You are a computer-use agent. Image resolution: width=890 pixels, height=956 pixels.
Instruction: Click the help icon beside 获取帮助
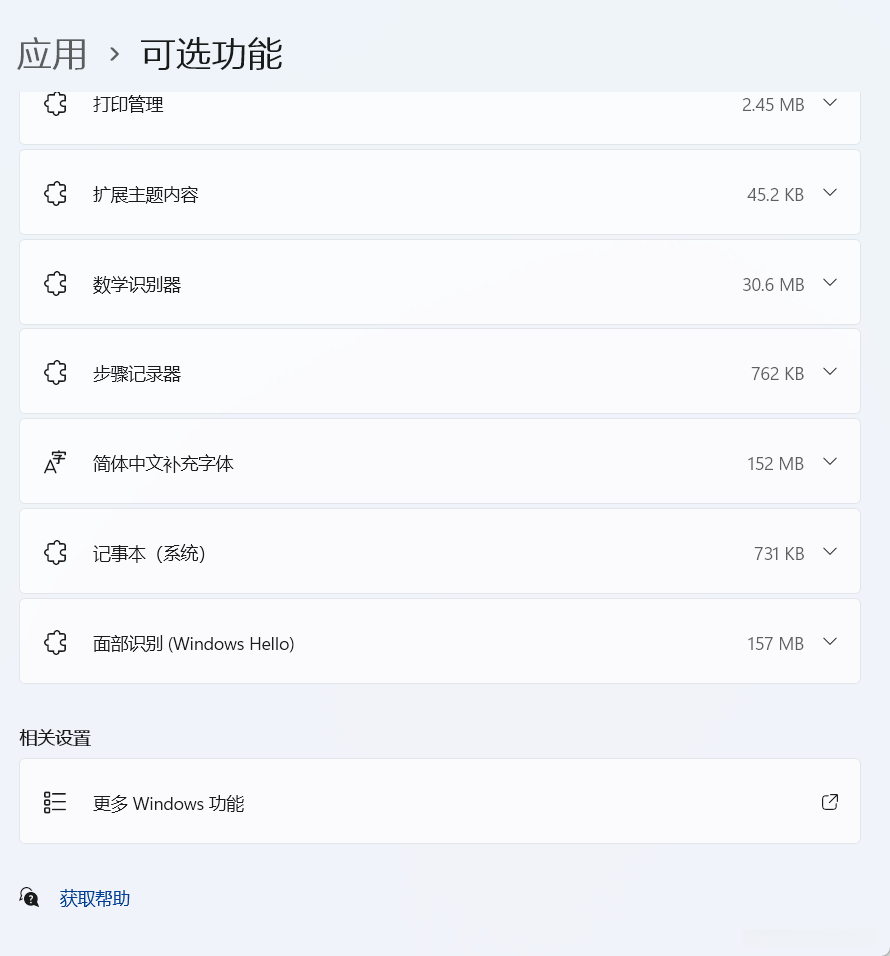[29, 898]
